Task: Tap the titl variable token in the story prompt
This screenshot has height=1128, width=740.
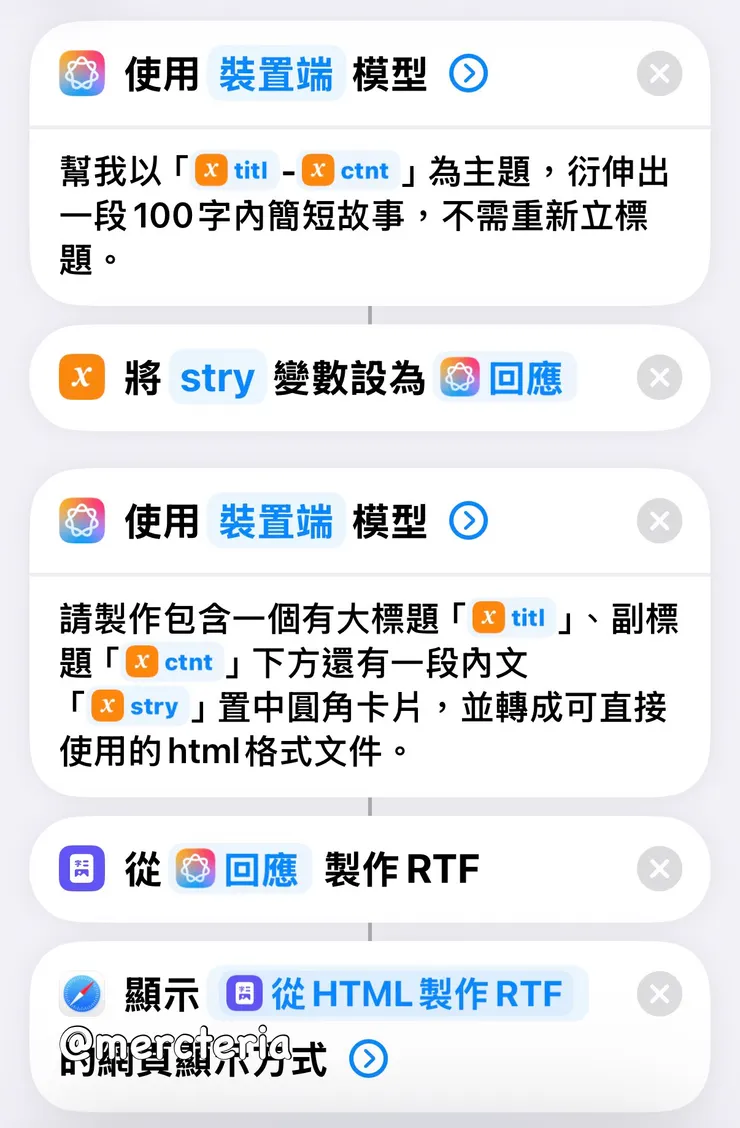Action: pos(233,171)
